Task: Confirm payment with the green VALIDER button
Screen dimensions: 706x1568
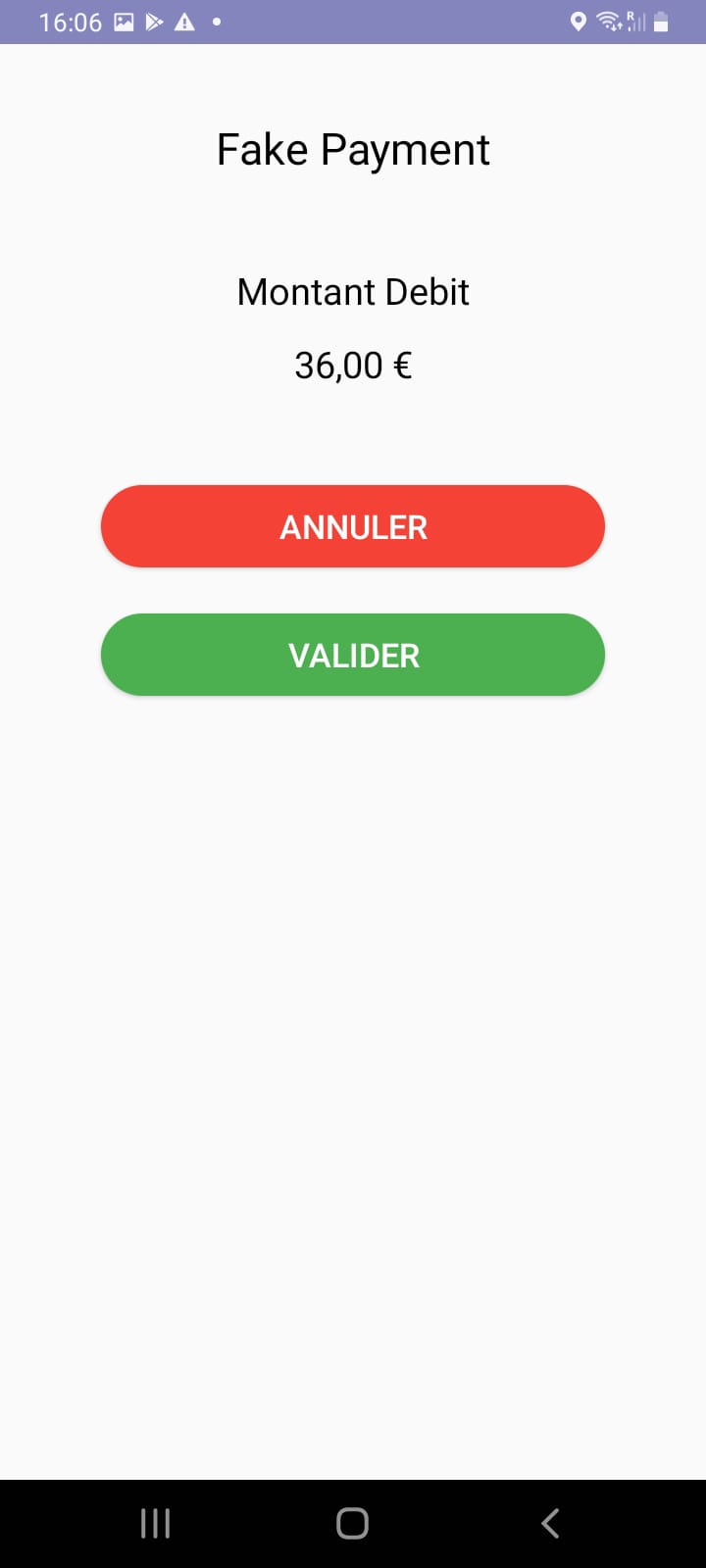Action: (353, 655)
